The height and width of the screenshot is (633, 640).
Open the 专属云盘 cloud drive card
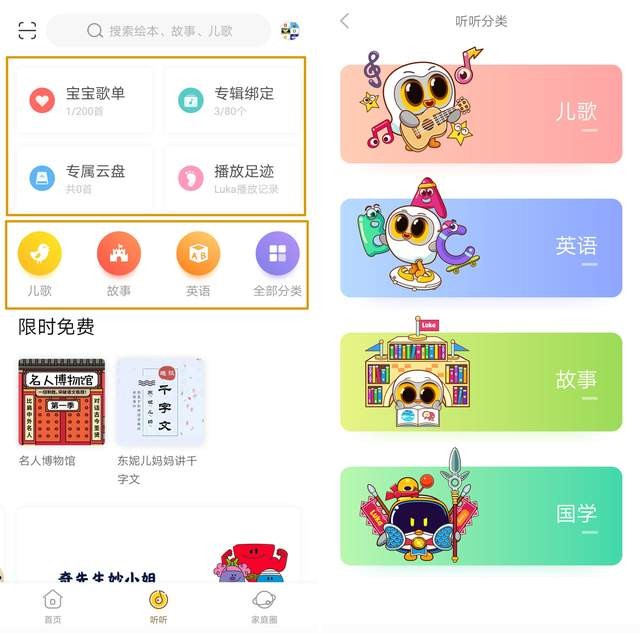point(84,179)
